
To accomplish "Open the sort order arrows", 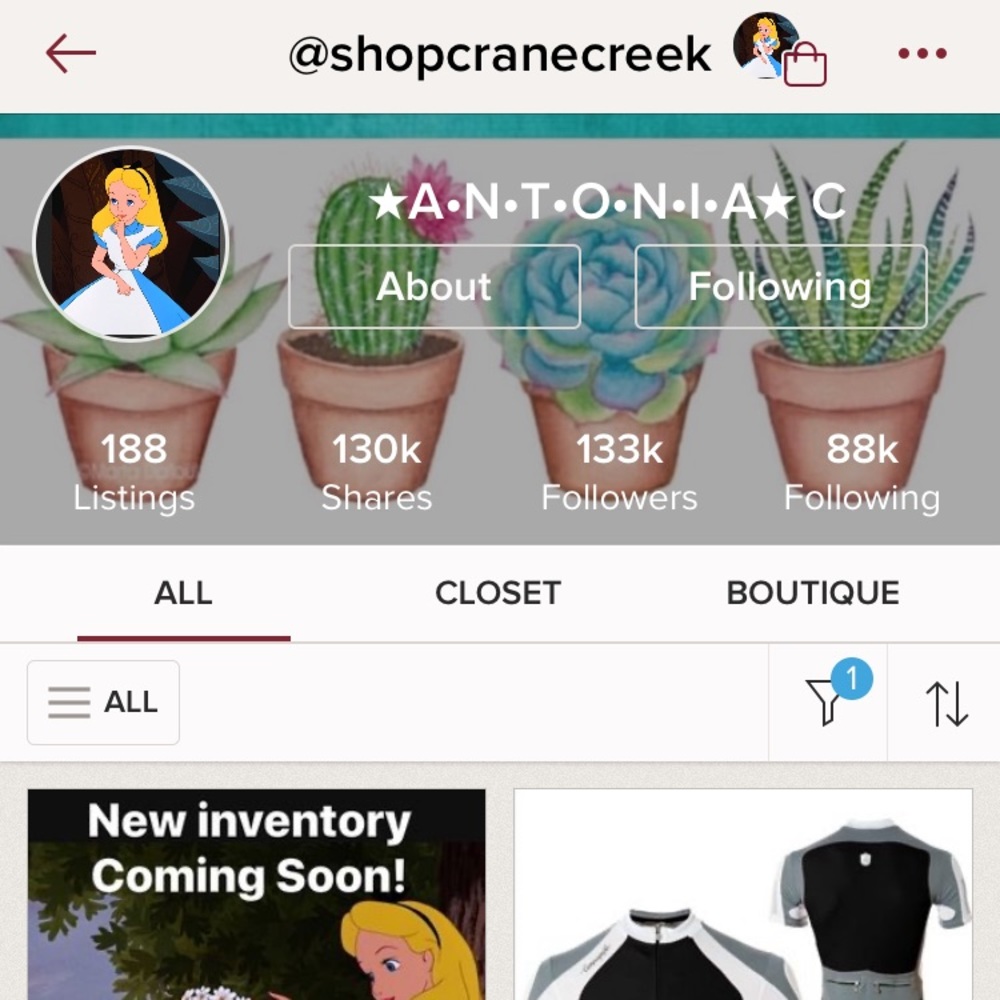I will 946,703.
